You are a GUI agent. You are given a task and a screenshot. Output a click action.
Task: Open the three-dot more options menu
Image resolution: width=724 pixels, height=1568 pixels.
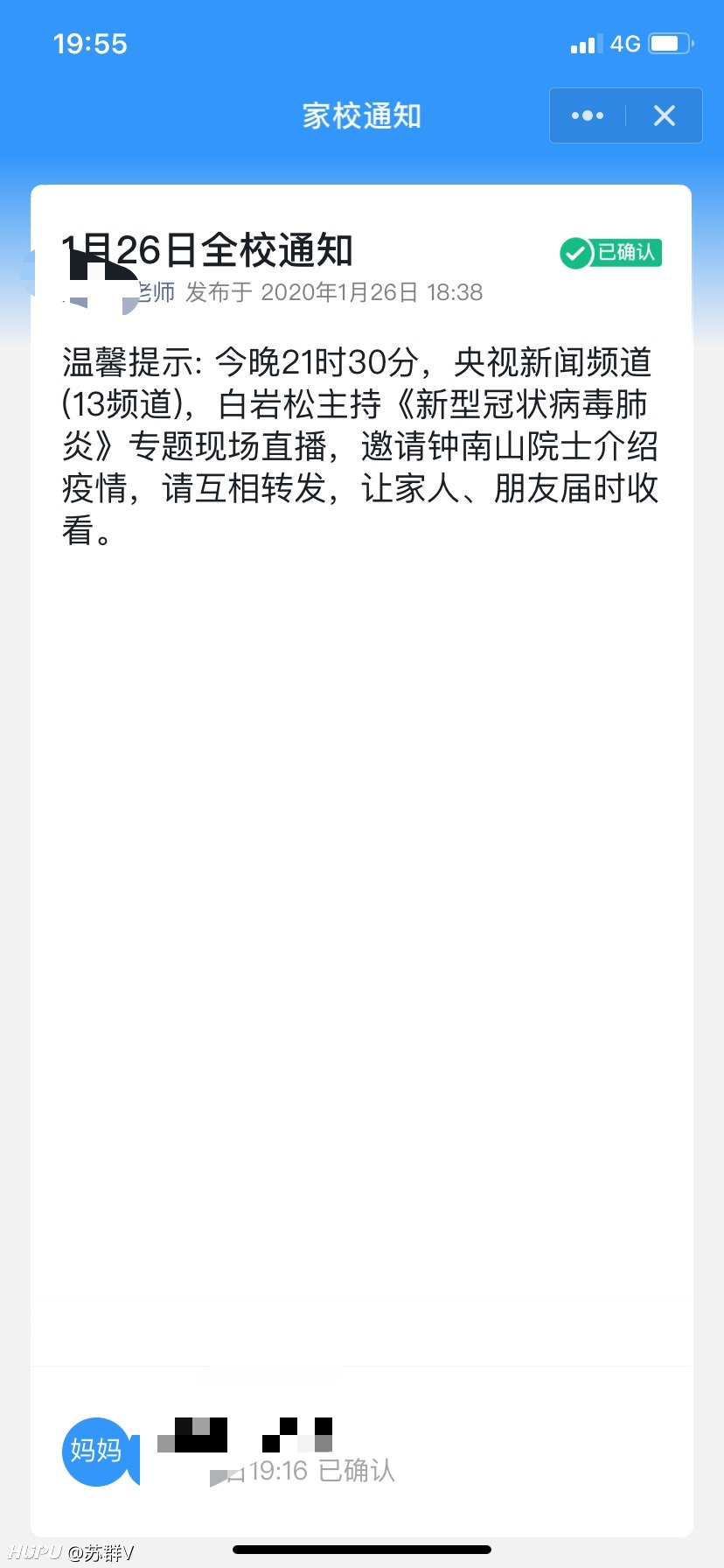(588, 115)
